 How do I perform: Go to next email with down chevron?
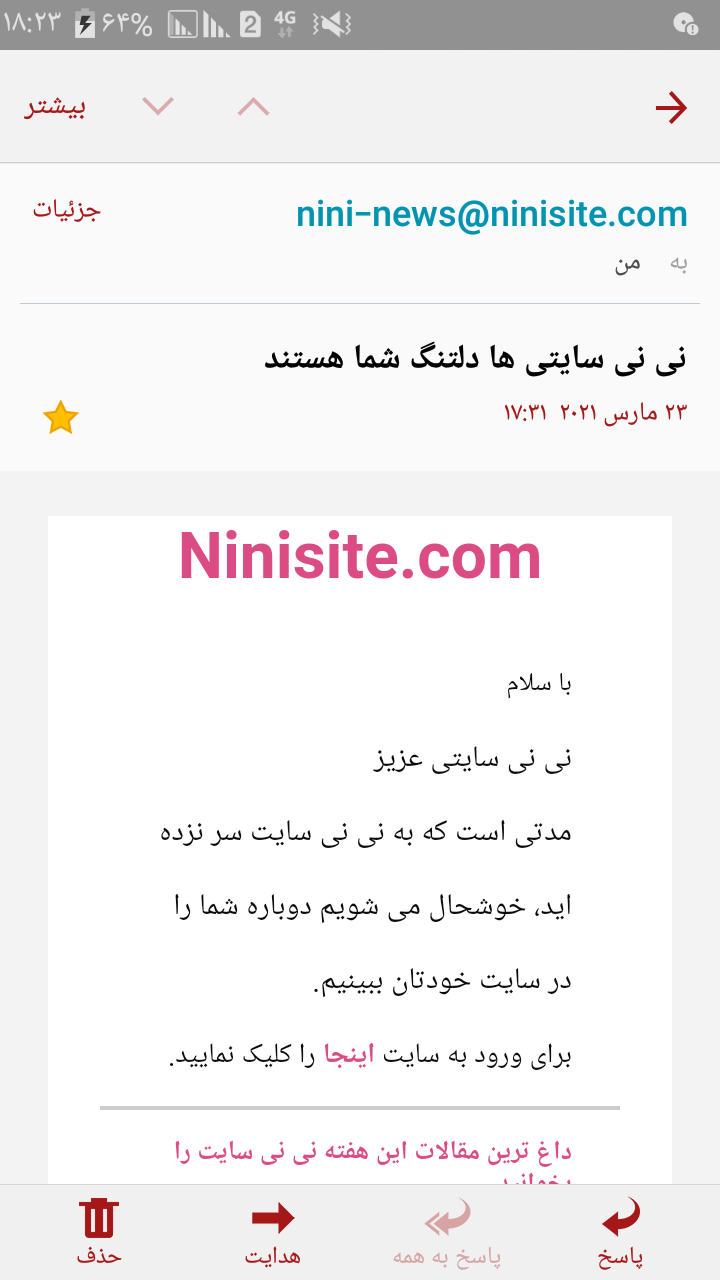click(x=158, y=106)
